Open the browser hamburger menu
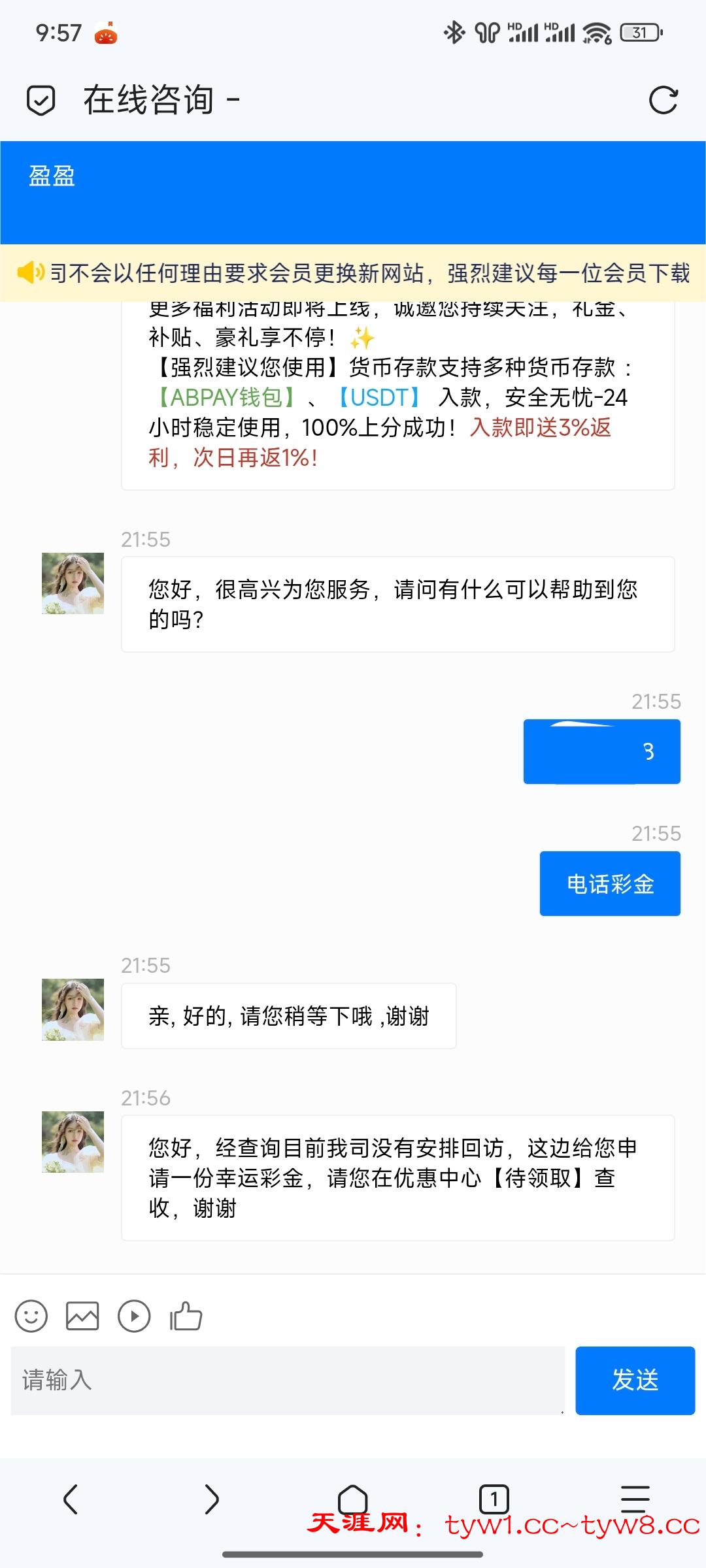Image resolution: width=706 pixels, height=1568 pixels. [635, 1499]
